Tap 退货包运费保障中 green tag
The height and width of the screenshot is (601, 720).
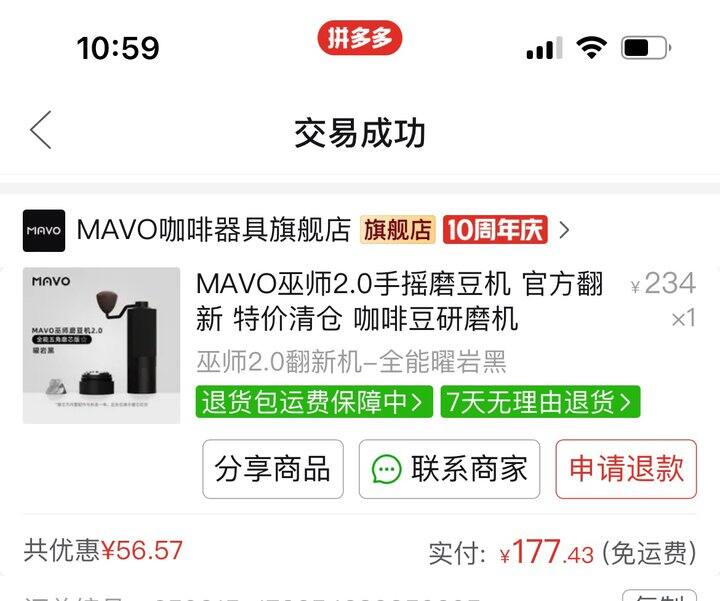pyautogui.click(x=314, y=402)
